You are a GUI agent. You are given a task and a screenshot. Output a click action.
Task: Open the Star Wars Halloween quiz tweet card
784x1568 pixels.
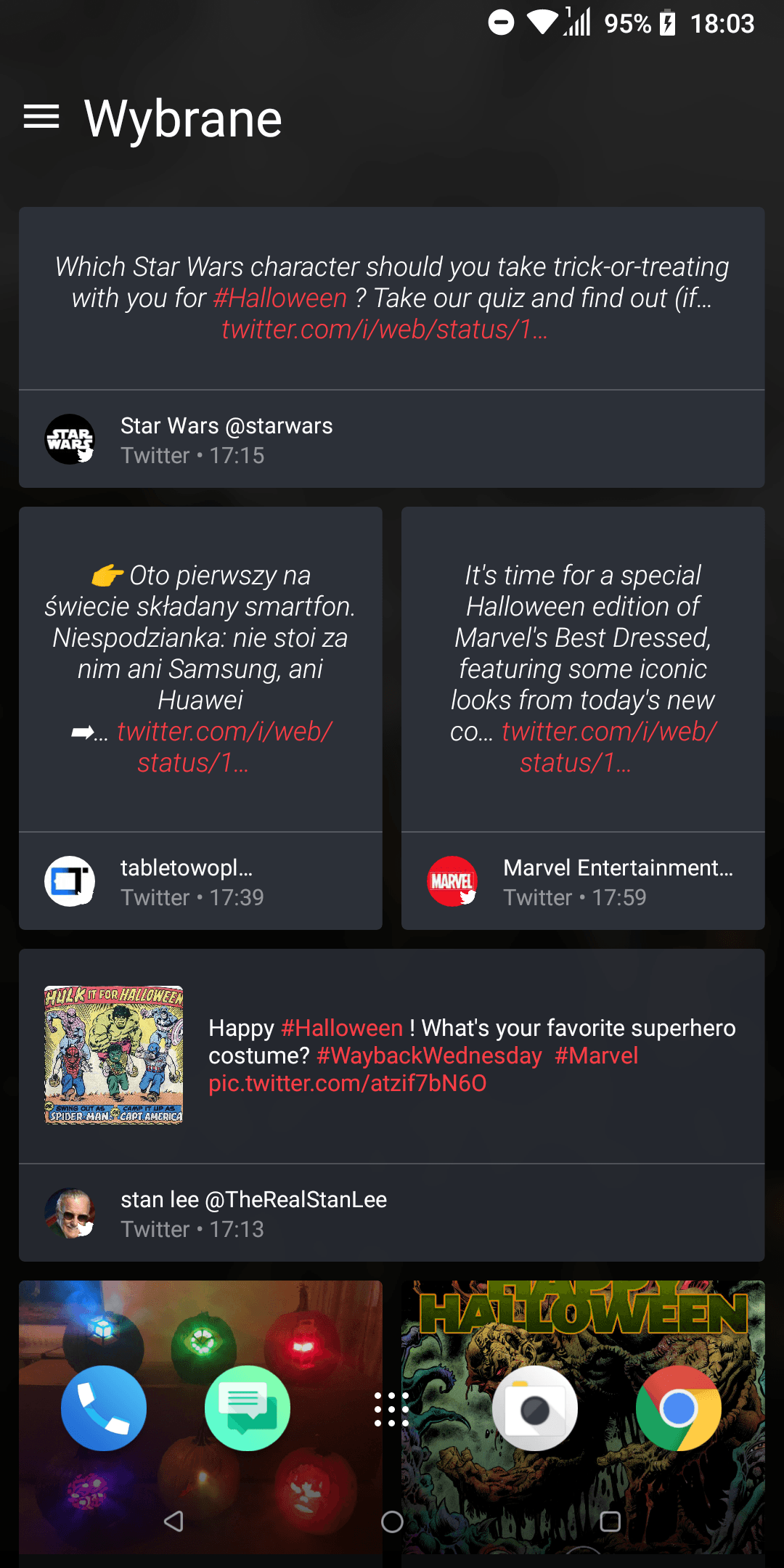[x=391, y=298]
